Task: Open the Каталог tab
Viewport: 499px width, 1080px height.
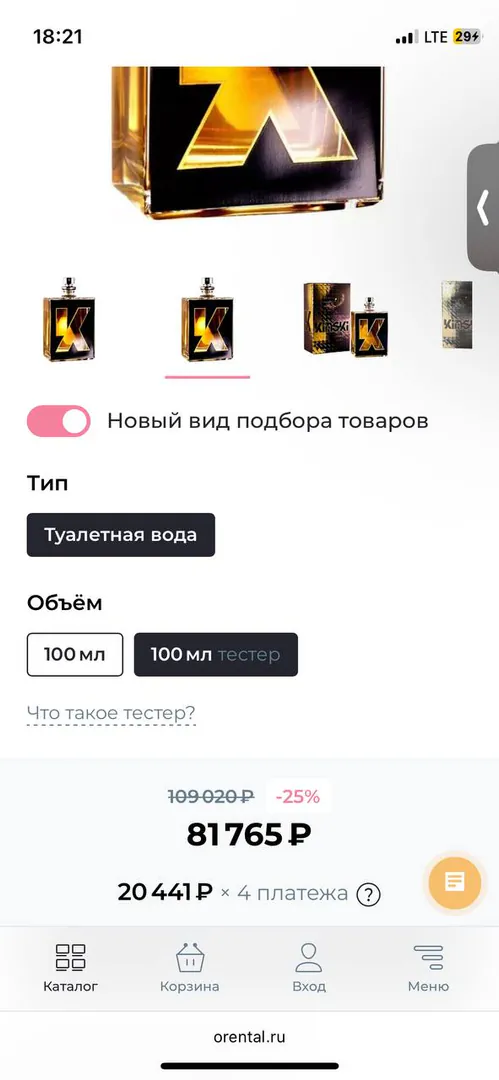Action: 70,968
